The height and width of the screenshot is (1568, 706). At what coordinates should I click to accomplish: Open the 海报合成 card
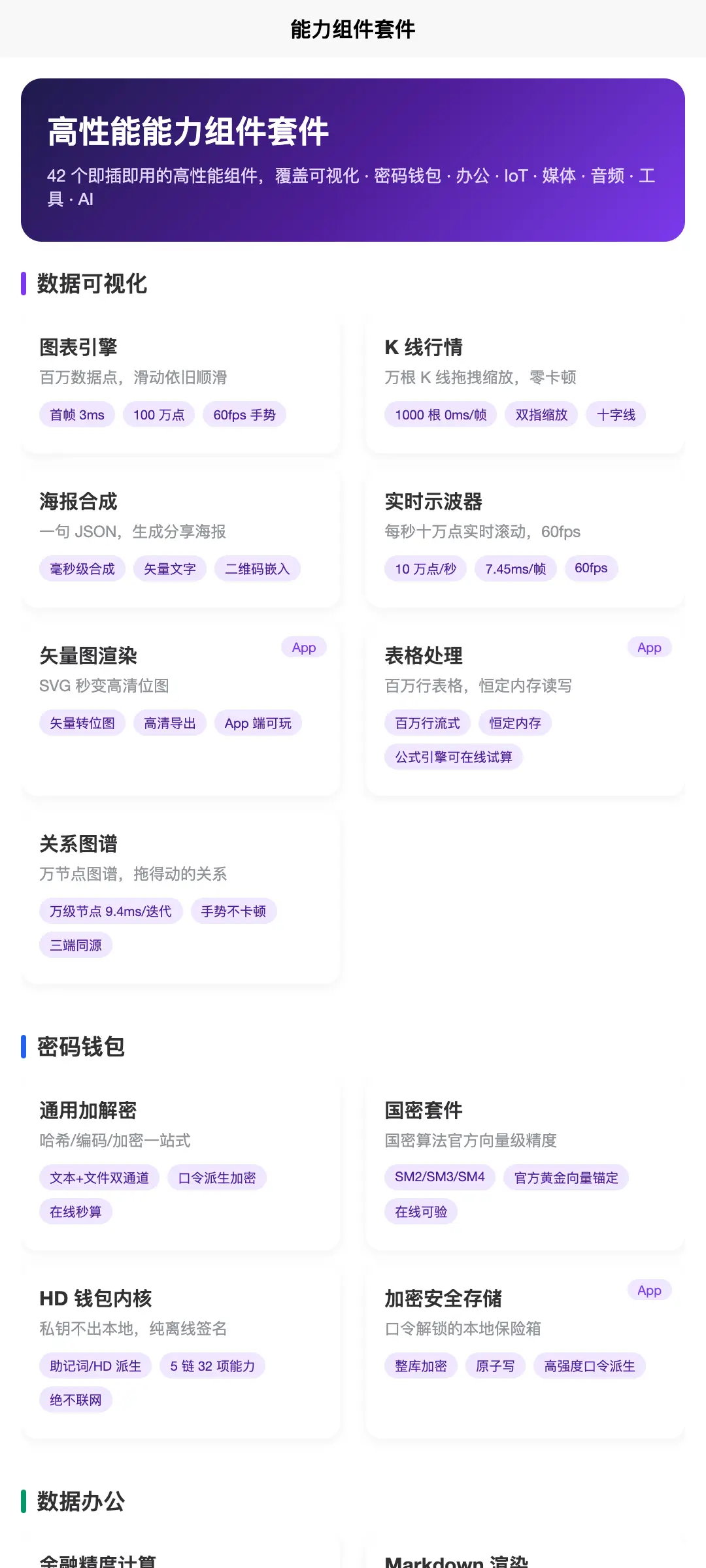coord(180,538)
